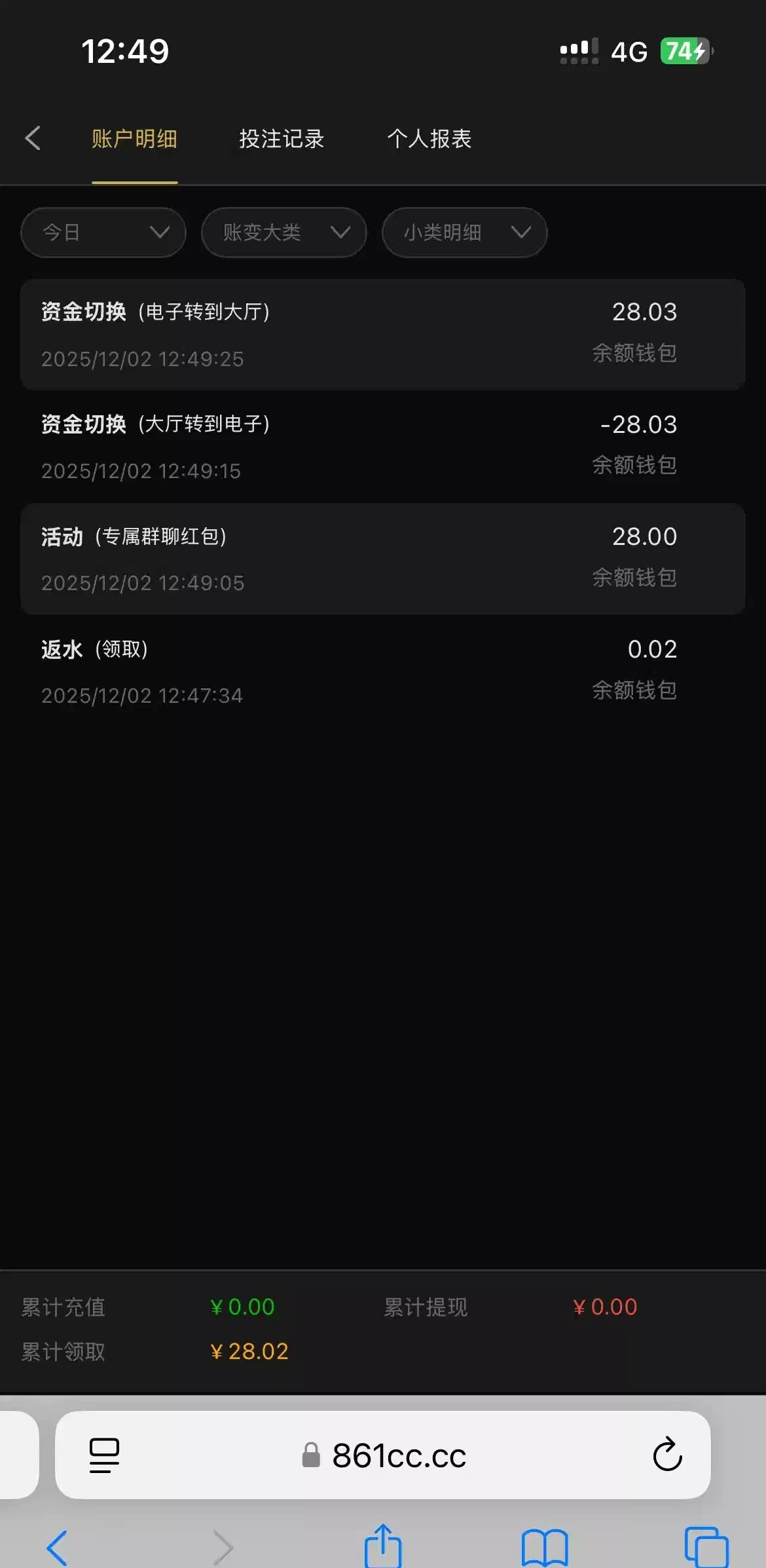Switch to the 个人报表 tab
This screenshot has height=1568, width=766.
click(429, 139)
